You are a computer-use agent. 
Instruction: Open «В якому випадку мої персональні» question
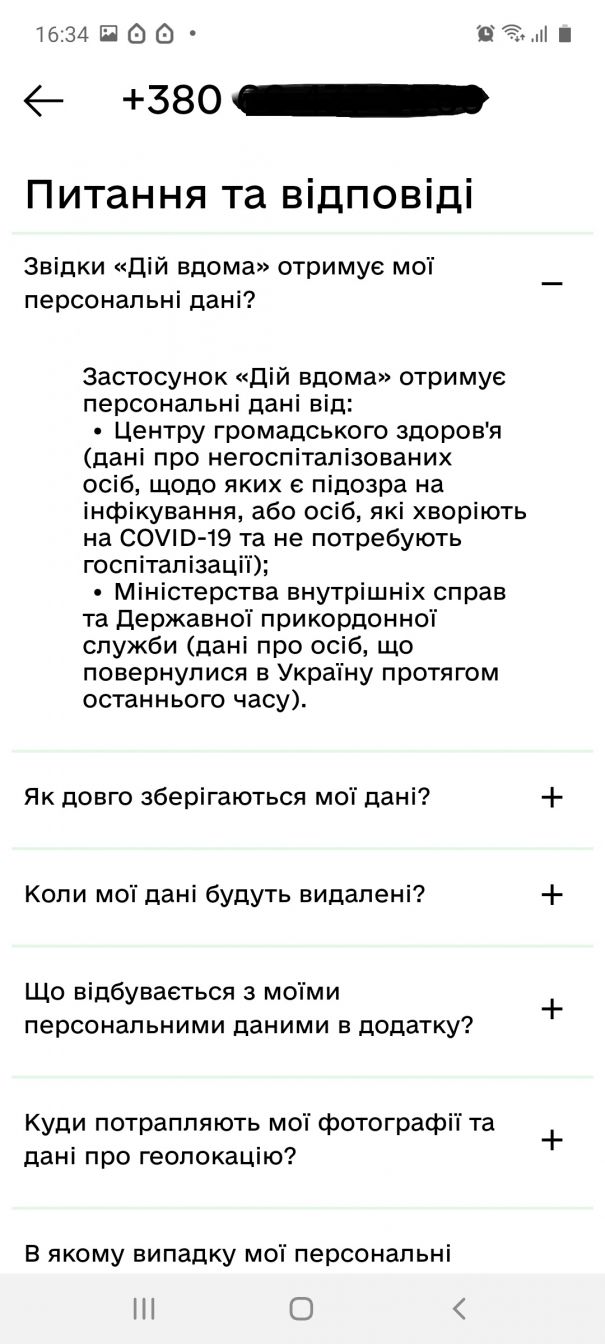pyautogui.click(x=238, y=1252)
